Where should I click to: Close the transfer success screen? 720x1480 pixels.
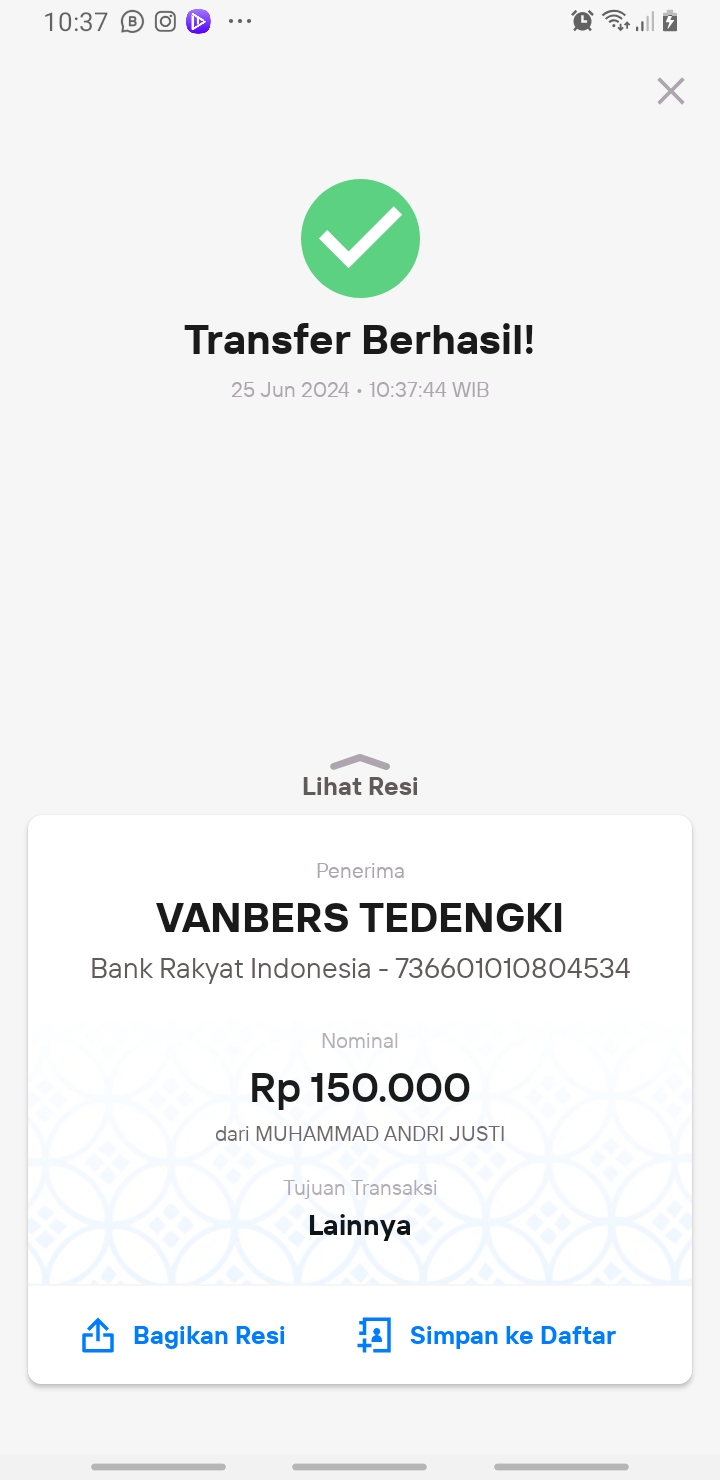[x=670, y=91]
